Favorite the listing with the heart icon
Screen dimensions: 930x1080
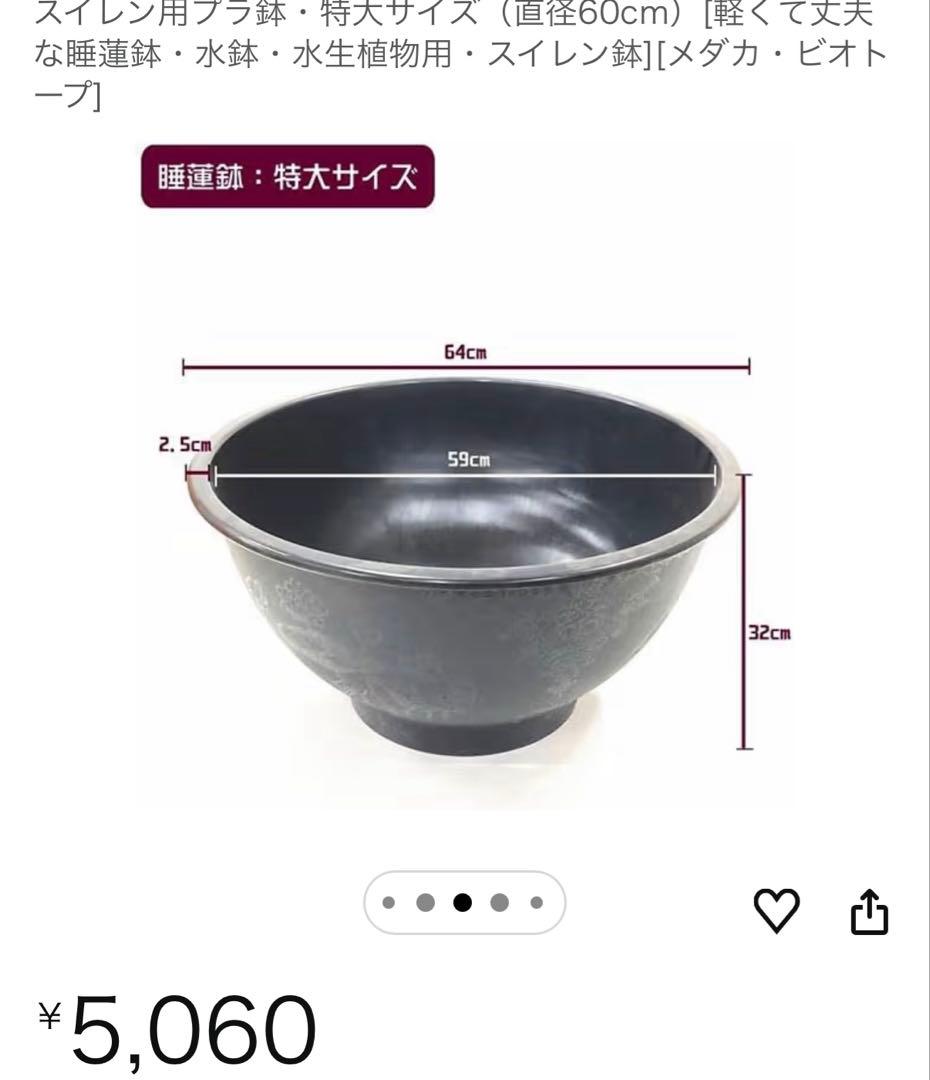(x=779, y=912)
